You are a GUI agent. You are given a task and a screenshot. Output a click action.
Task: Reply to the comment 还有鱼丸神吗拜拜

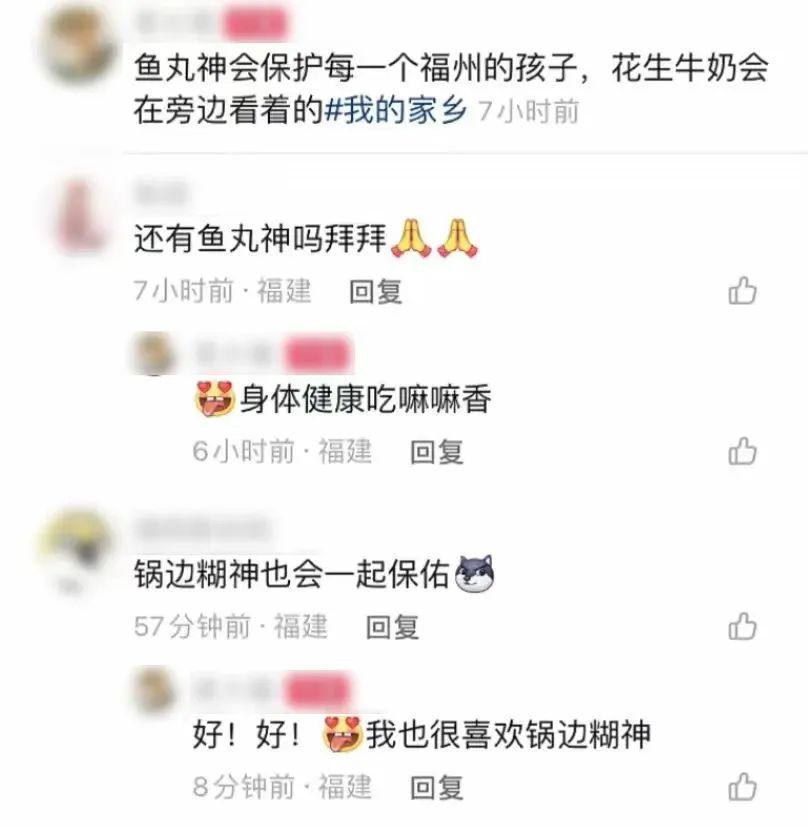pos(375,291)
